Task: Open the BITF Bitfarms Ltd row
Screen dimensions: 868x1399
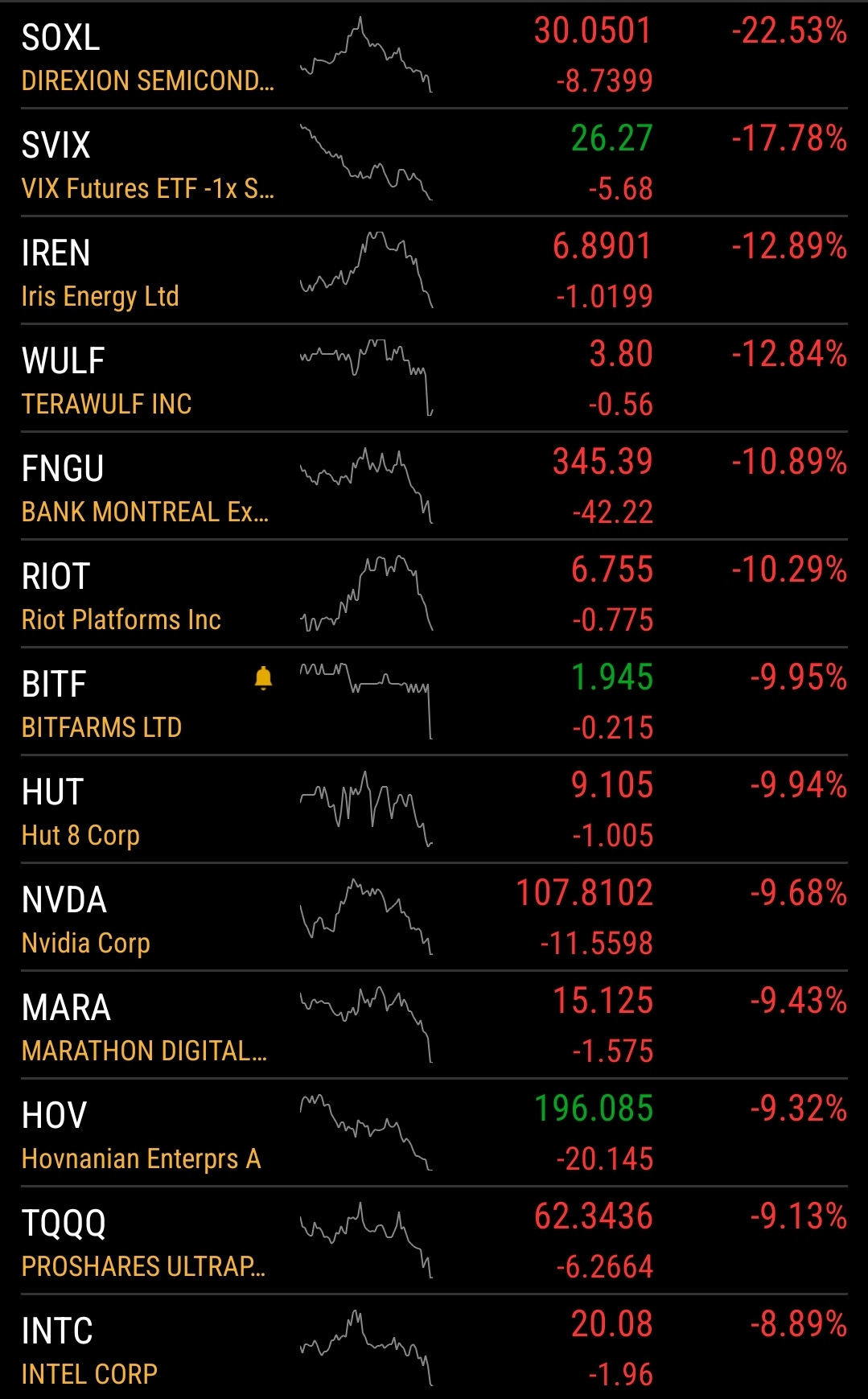Action: click(x=434, y=702)
